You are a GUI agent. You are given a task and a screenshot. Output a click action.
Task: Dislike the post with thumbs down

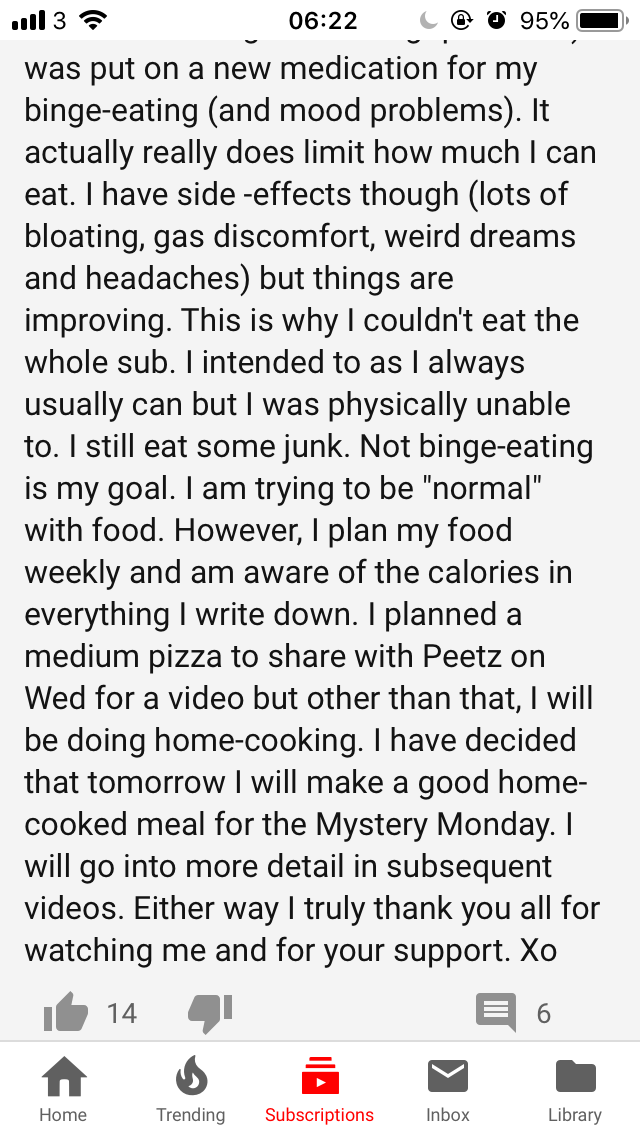[209, 1014]
